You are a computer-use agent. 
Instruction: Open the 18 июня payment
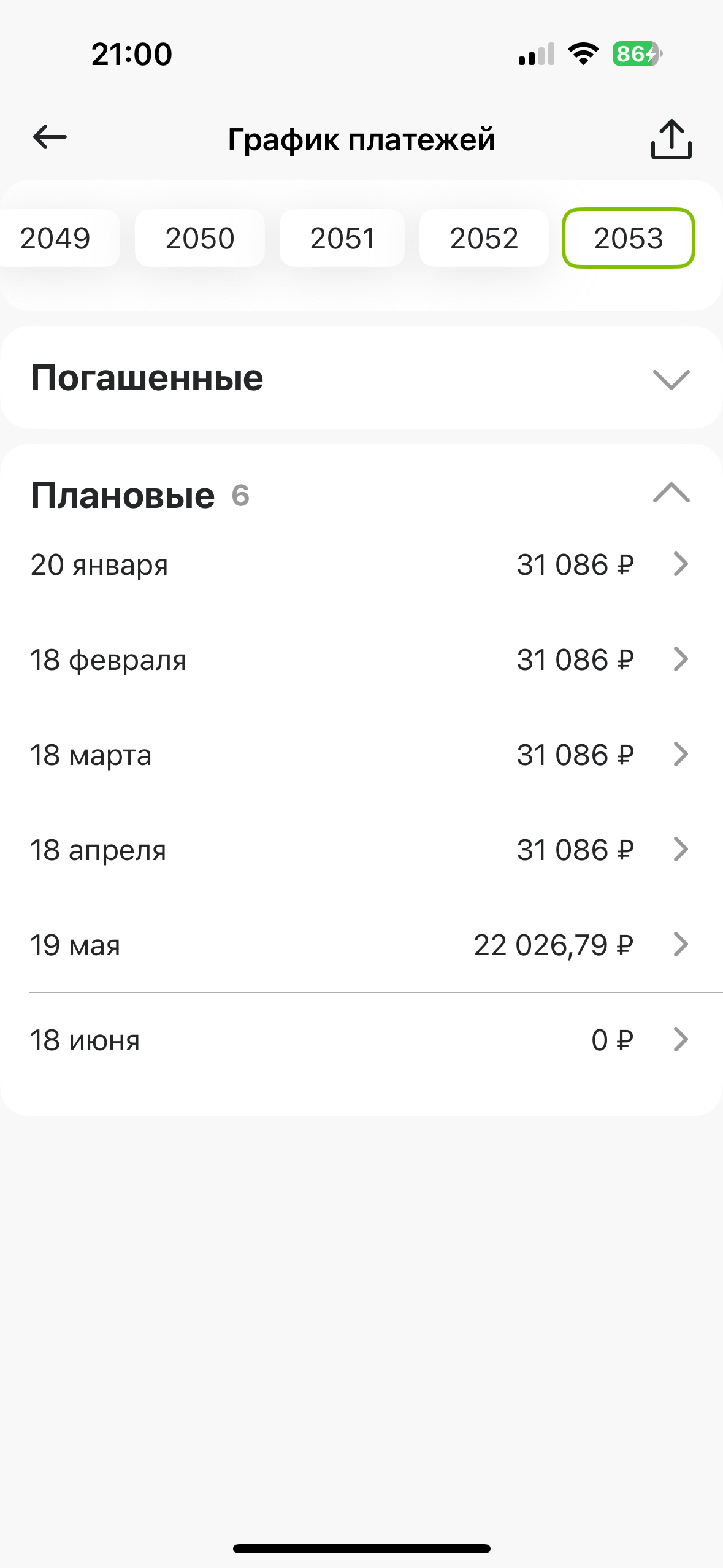(361, 1040)
